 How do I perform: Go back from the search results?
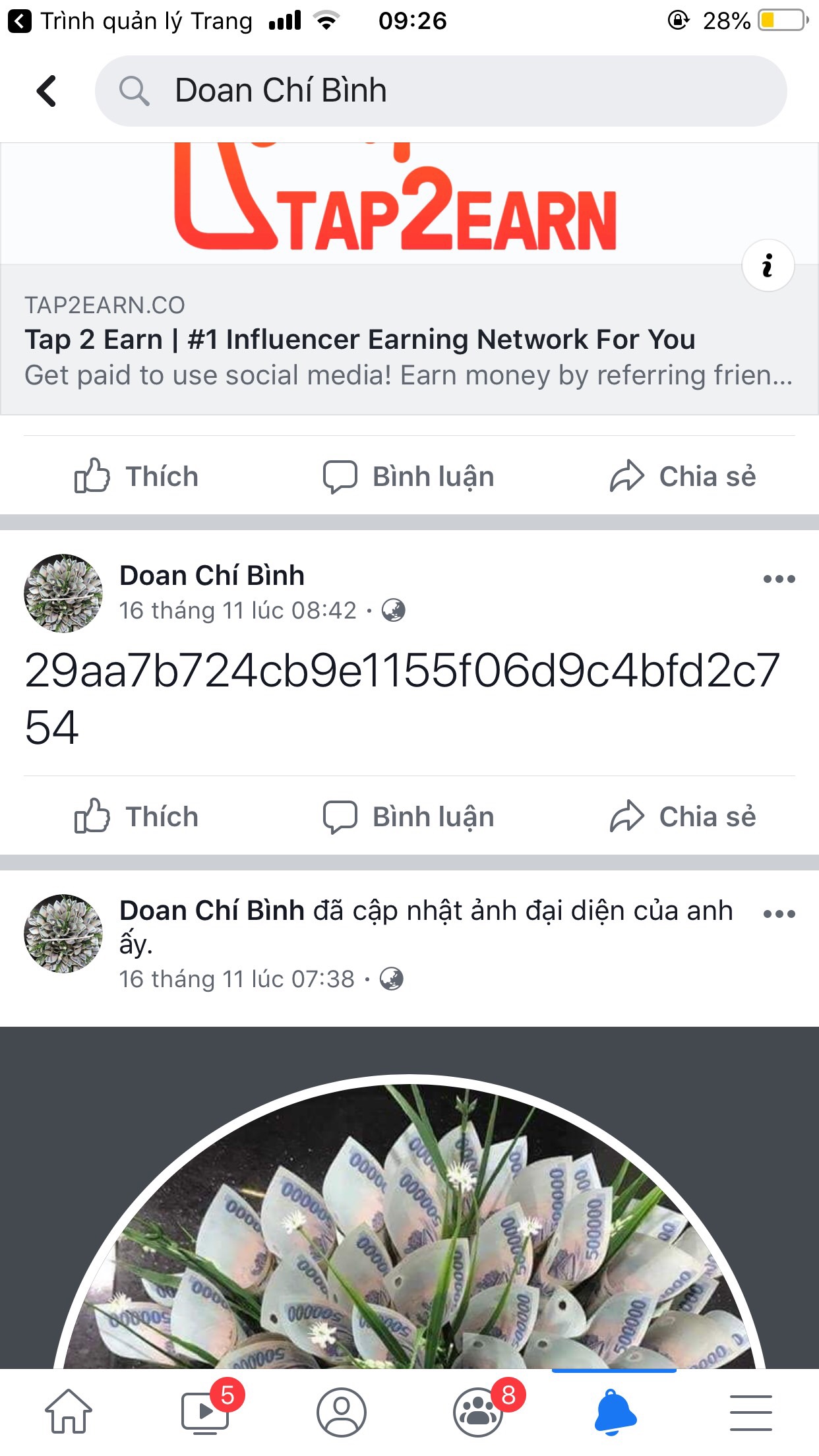coord(46,91)
